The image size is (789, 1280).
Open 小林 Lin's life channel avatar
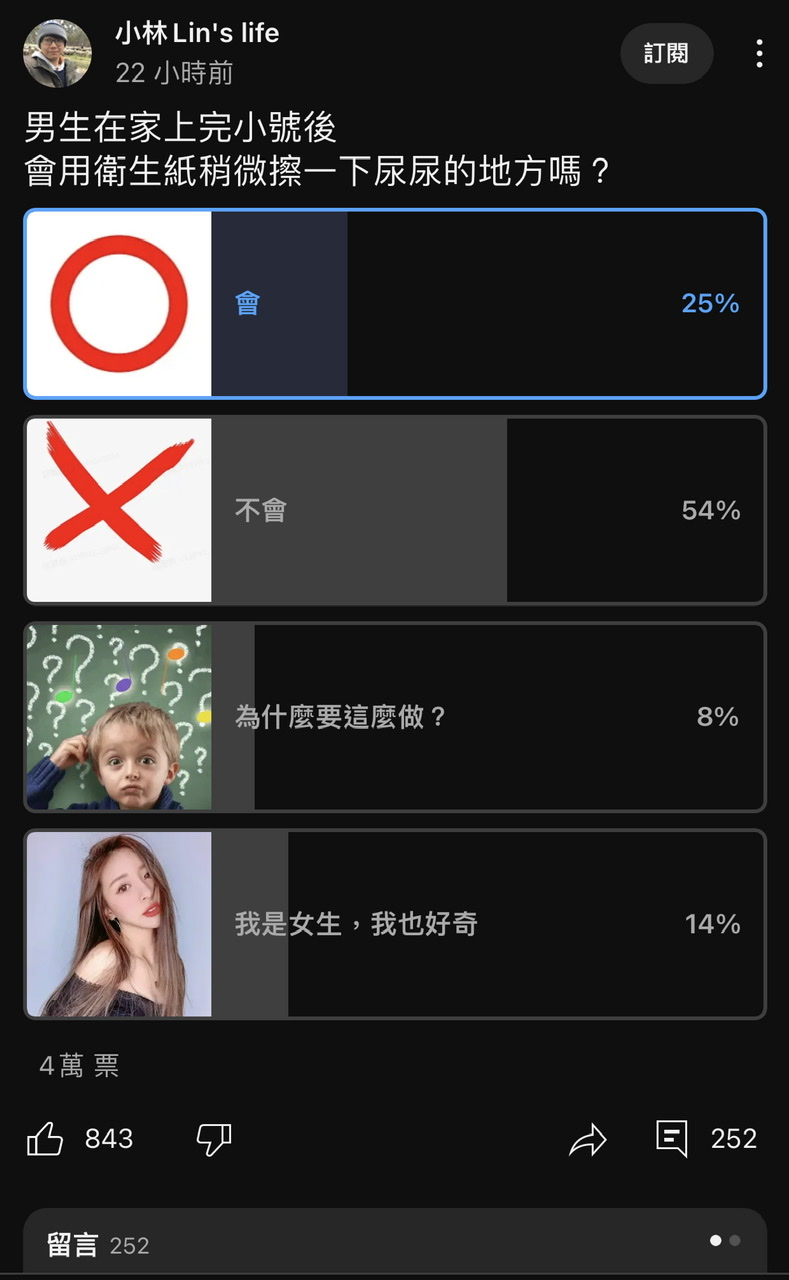[57, 54]
